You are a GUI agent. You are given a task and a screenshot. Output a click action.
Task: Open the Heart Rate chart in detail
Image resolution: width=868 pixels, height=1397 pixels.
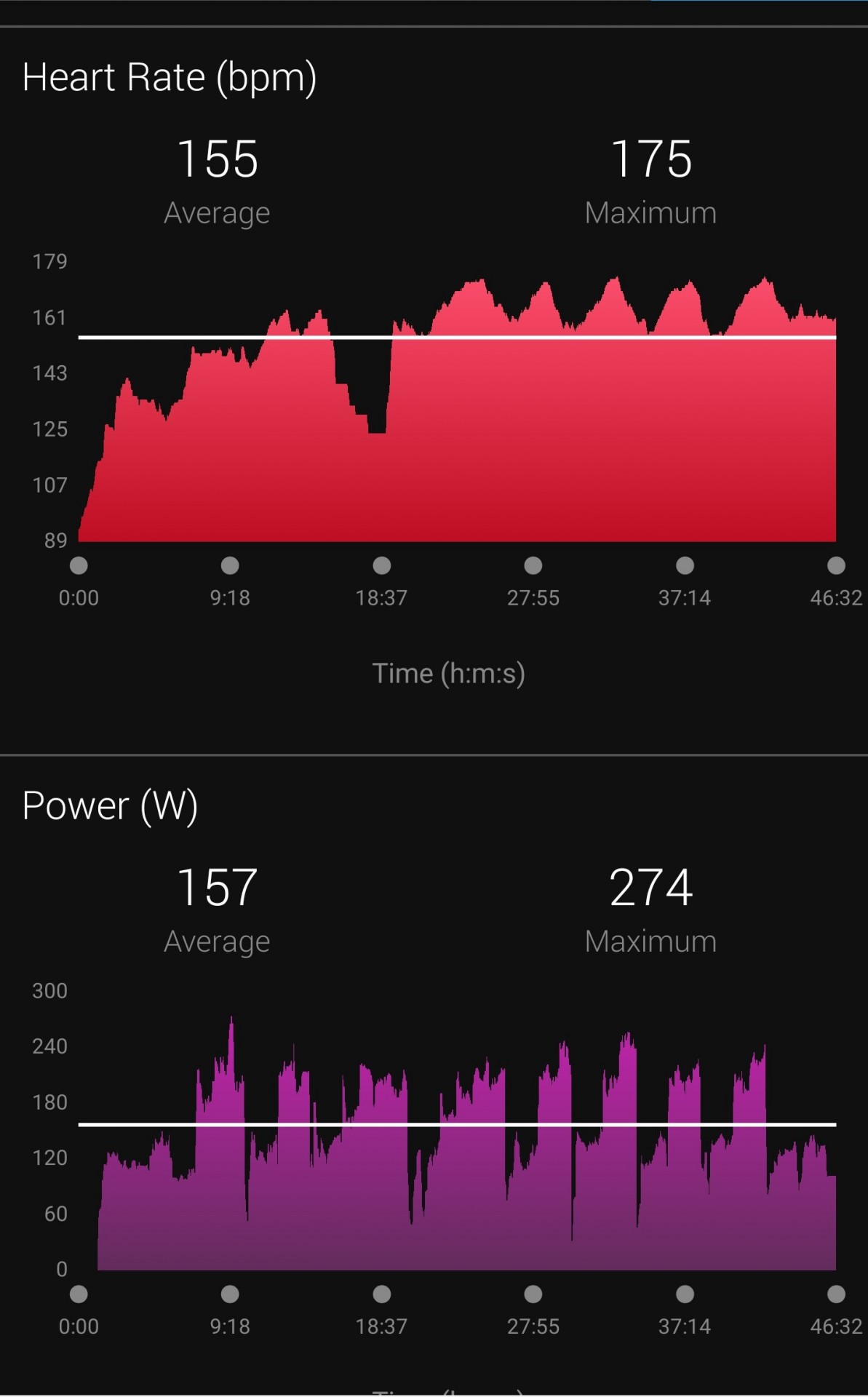[x=457, y=410]
